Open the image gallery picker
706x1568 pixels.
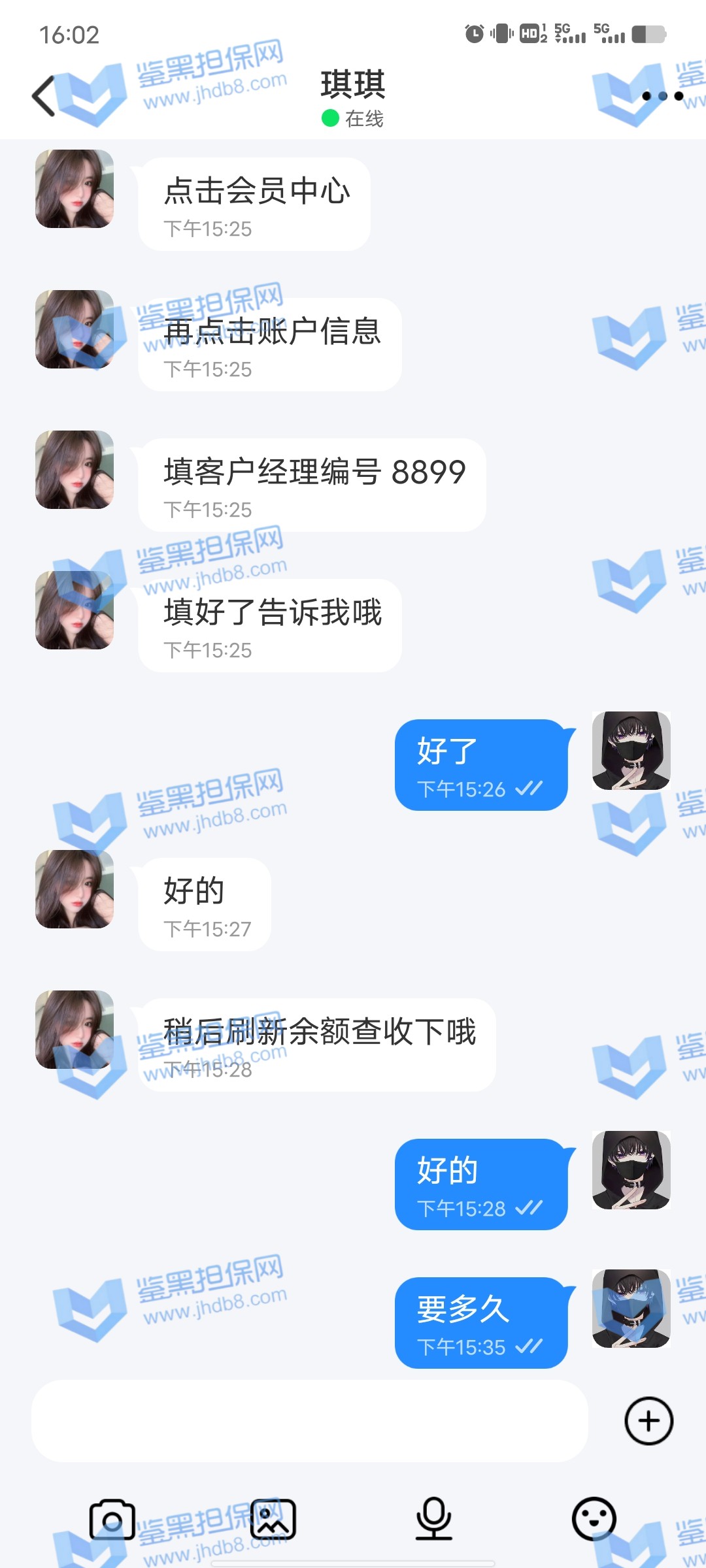tap(273, 1520)
